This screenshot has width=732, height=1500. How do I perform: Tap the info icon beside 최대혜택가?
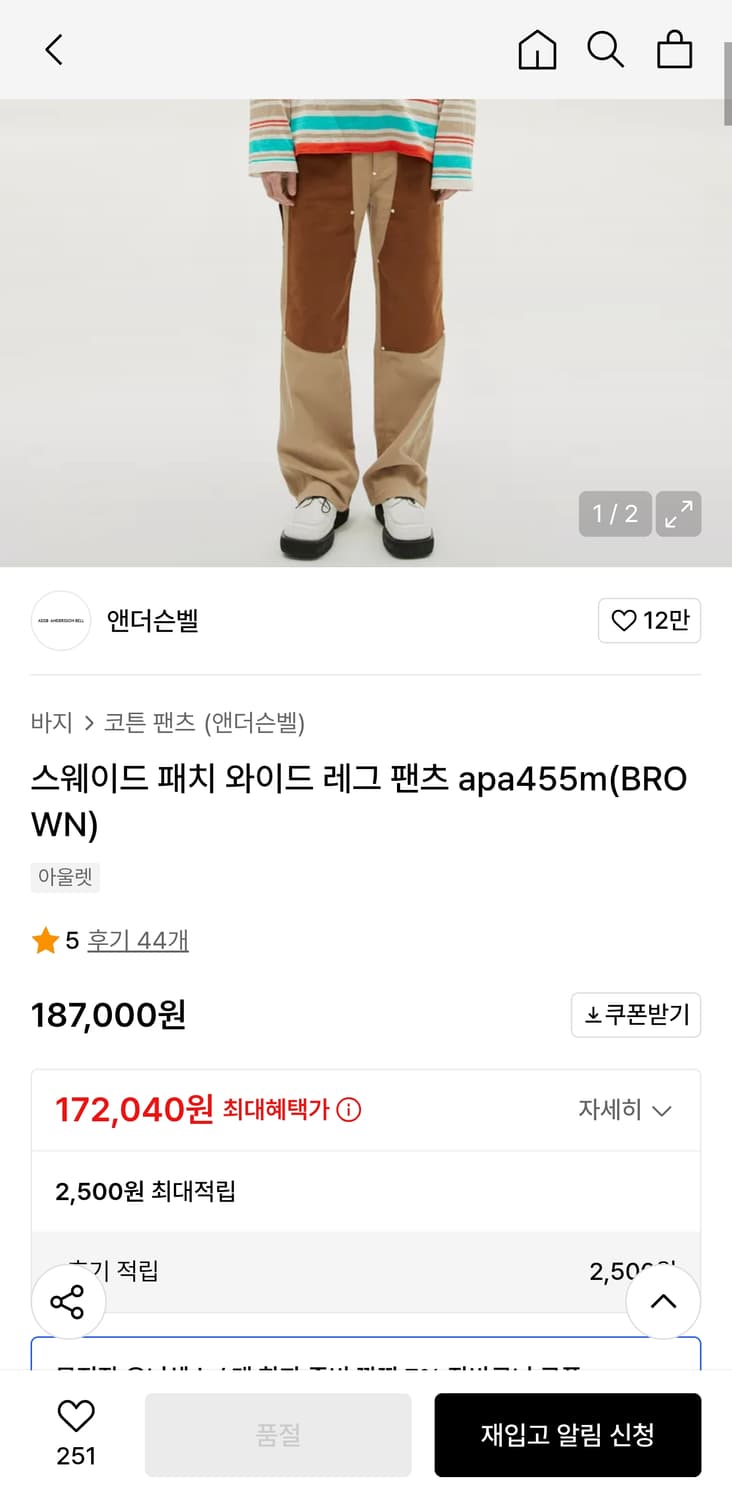click(x=350, y=1110)
